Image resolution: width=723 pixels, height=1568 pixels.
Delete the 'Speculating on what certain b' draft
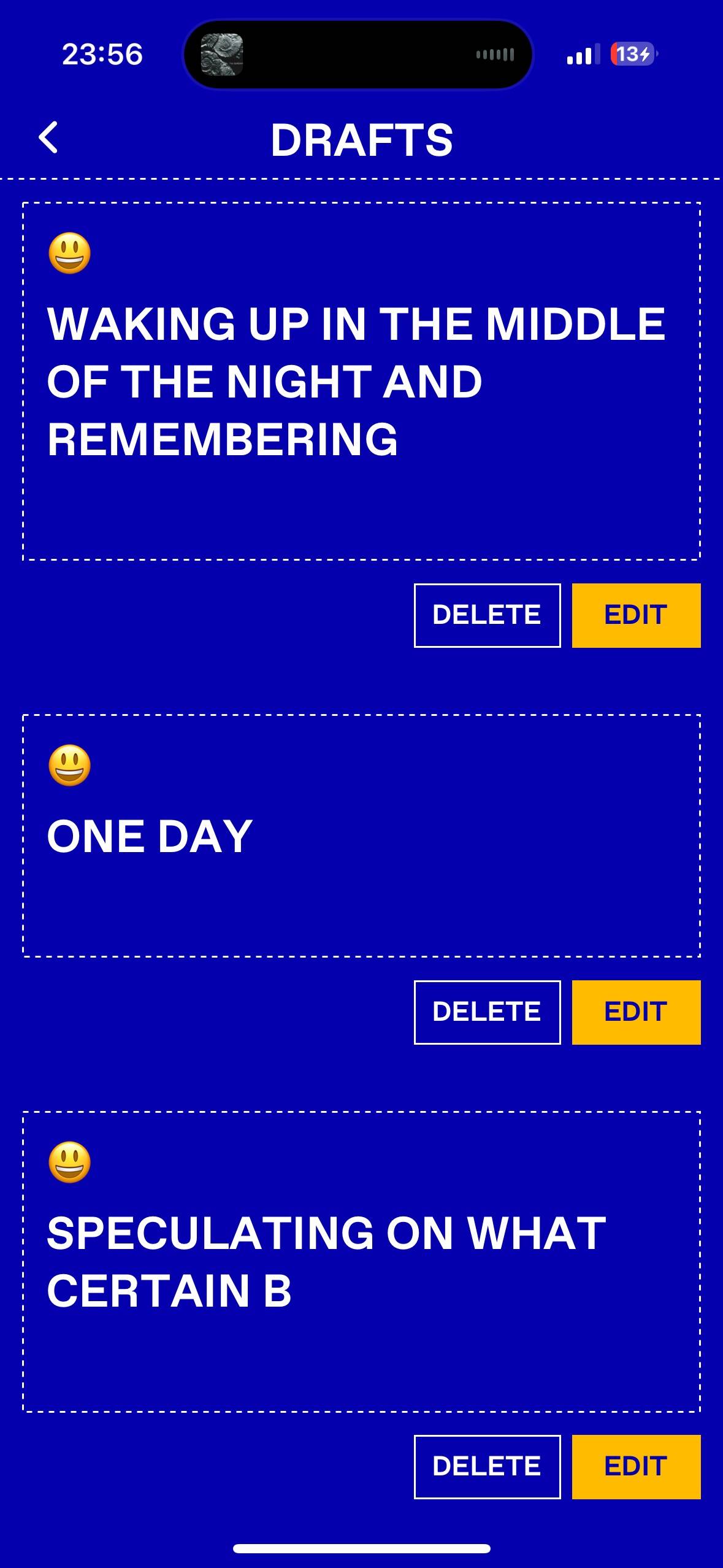(487, 1466)
